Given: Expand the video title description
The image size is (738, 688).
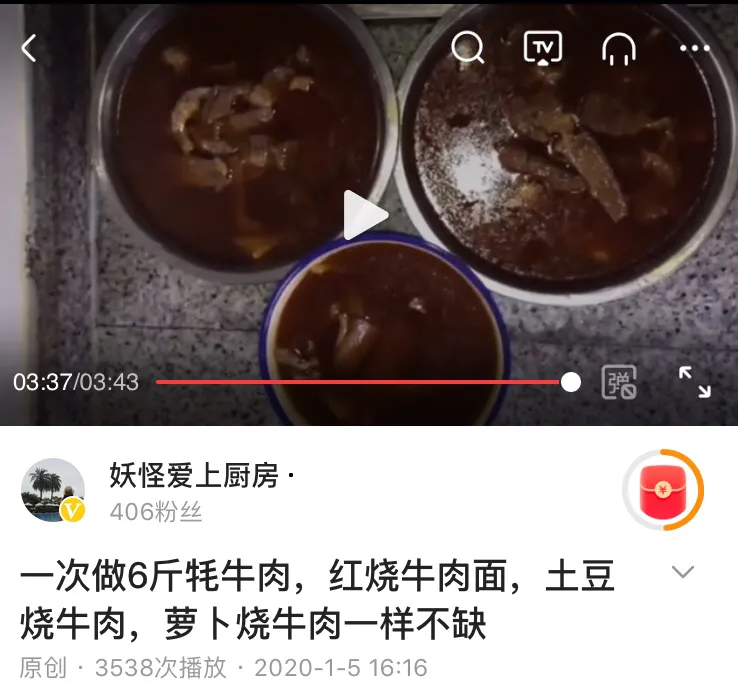Looking at the screenshot, I should (x=683, y=572).
